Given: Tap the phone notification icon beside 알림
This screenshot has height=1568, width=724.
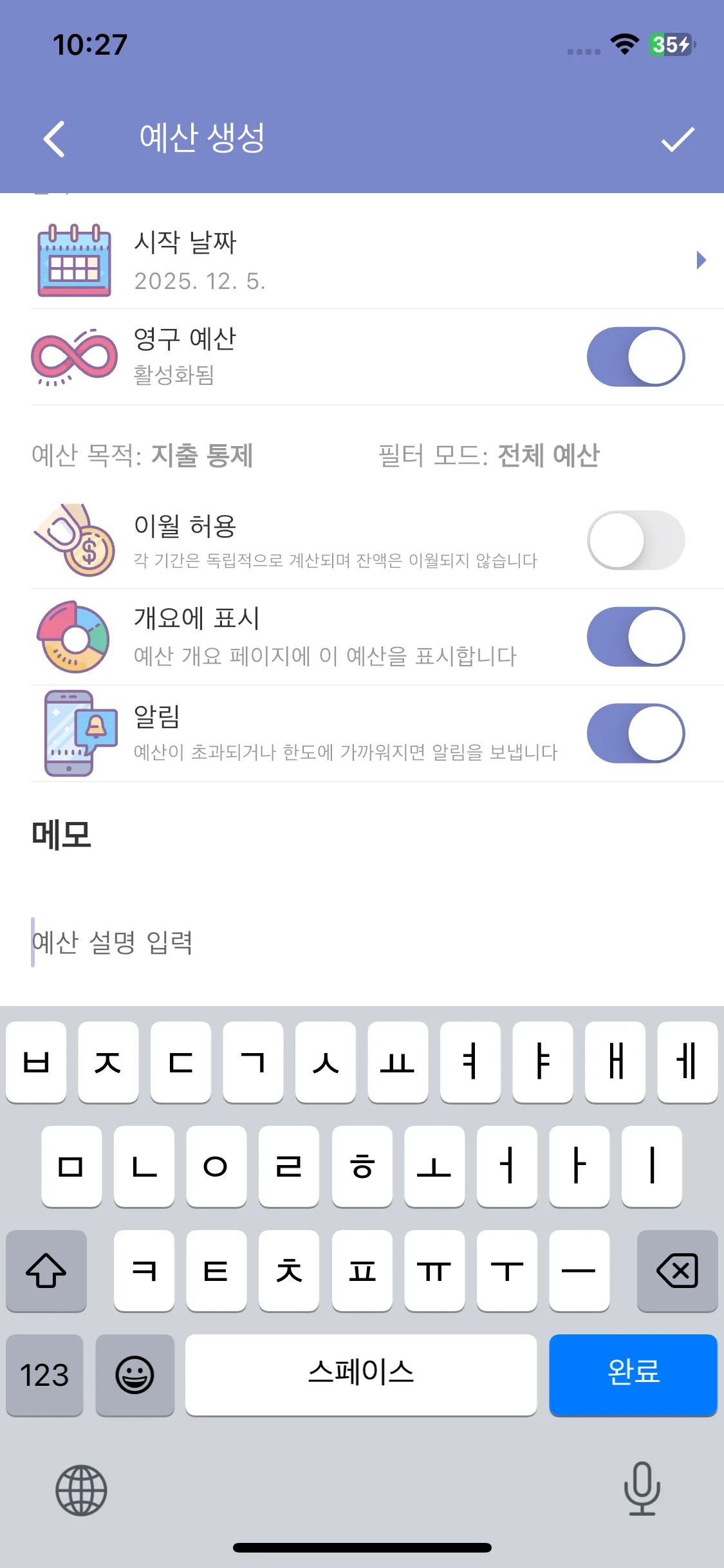Looking at the screenshot, I should (x=73, y=733).
